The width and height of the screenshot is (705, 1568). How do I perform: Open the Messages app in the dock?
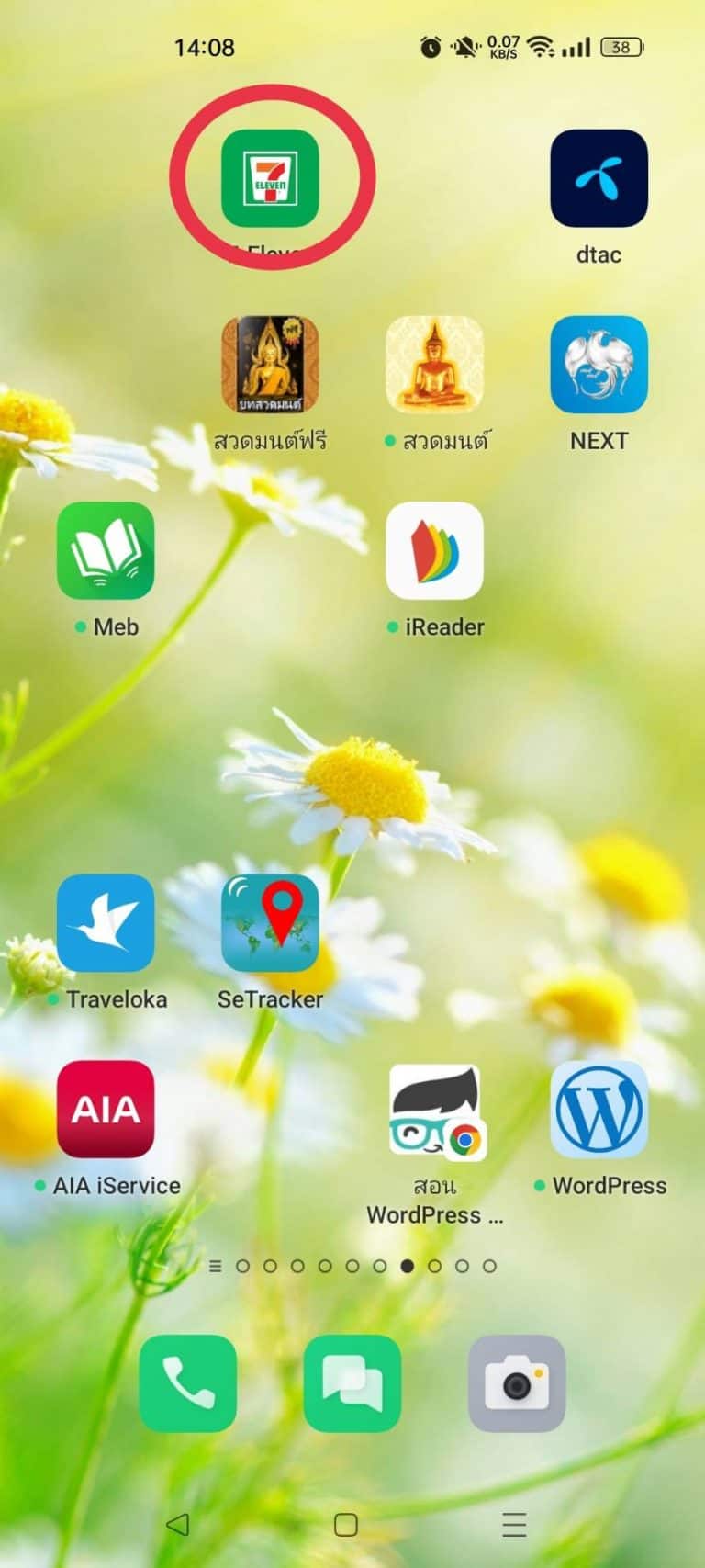click(352, 1383)
